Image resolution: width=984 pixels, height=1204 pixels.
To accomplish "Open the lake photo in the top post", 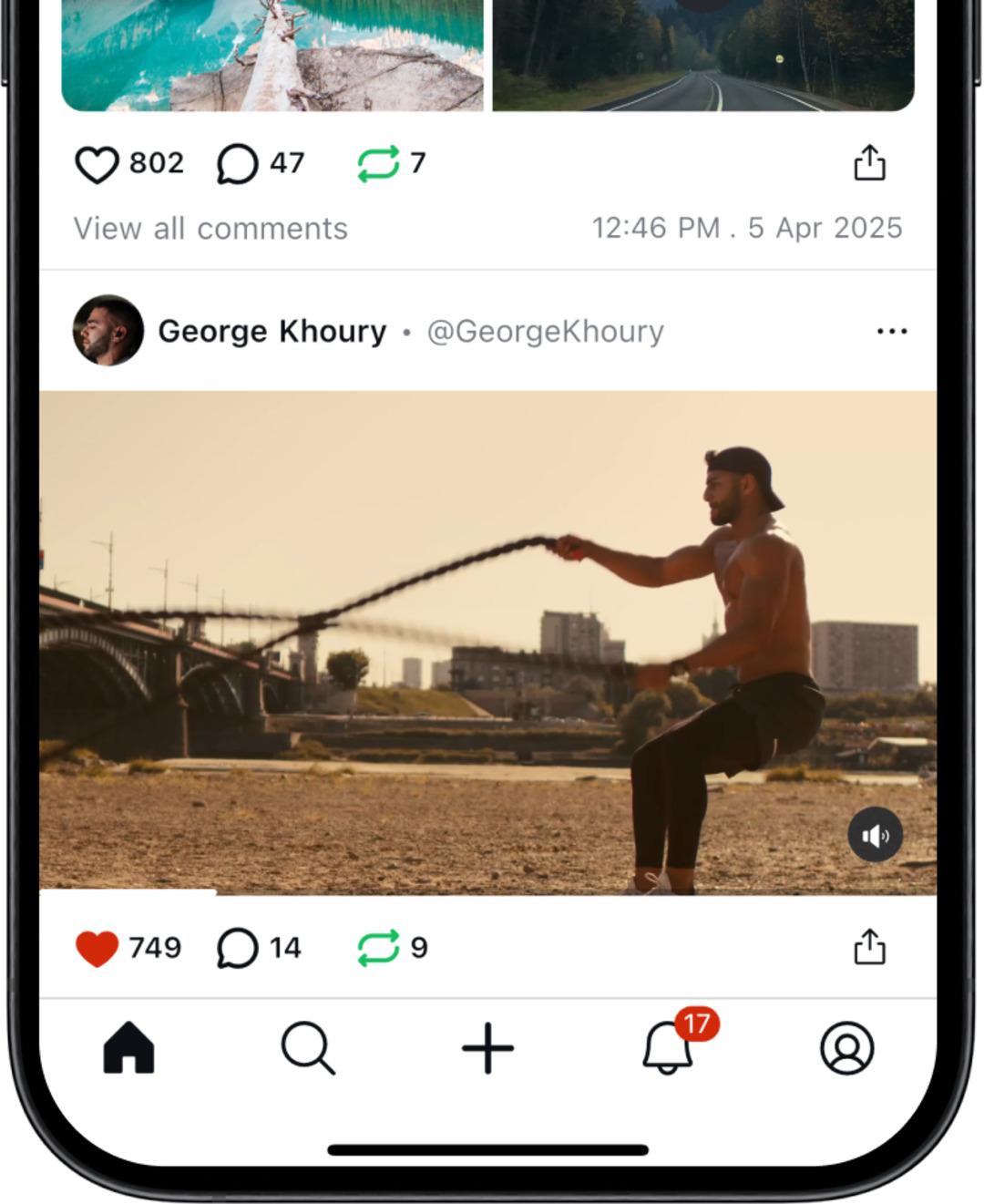I will tap(273, 55).
